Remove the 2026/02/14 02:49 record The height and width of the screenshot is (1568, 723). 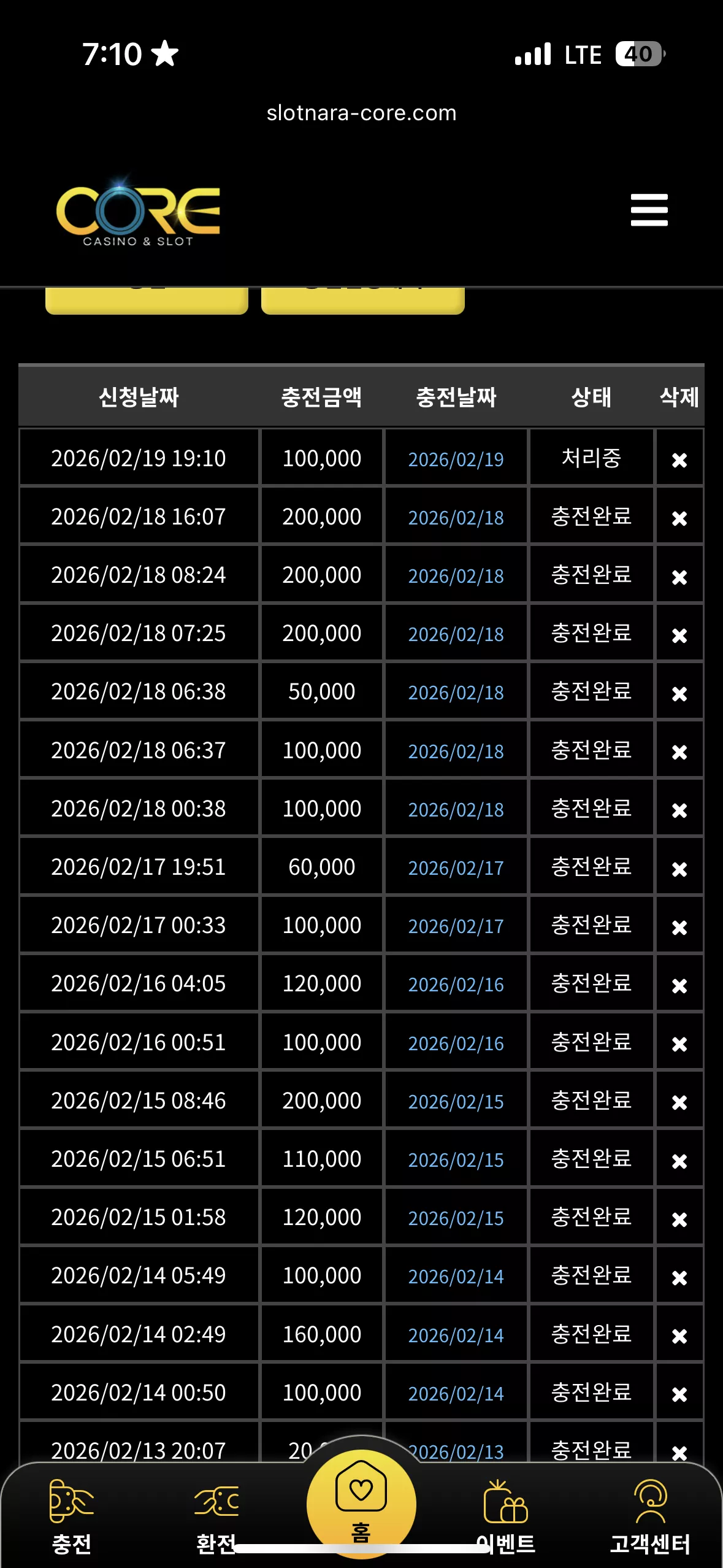pyautogui.click(x=679, y=1335)
